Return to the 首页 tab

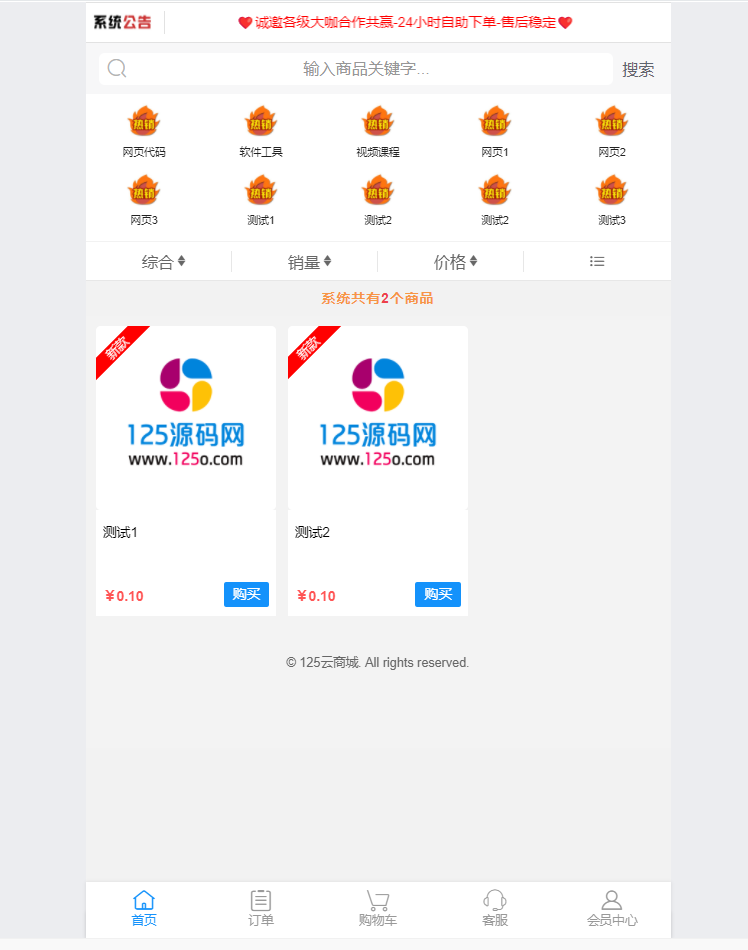(x=144, y=908)
